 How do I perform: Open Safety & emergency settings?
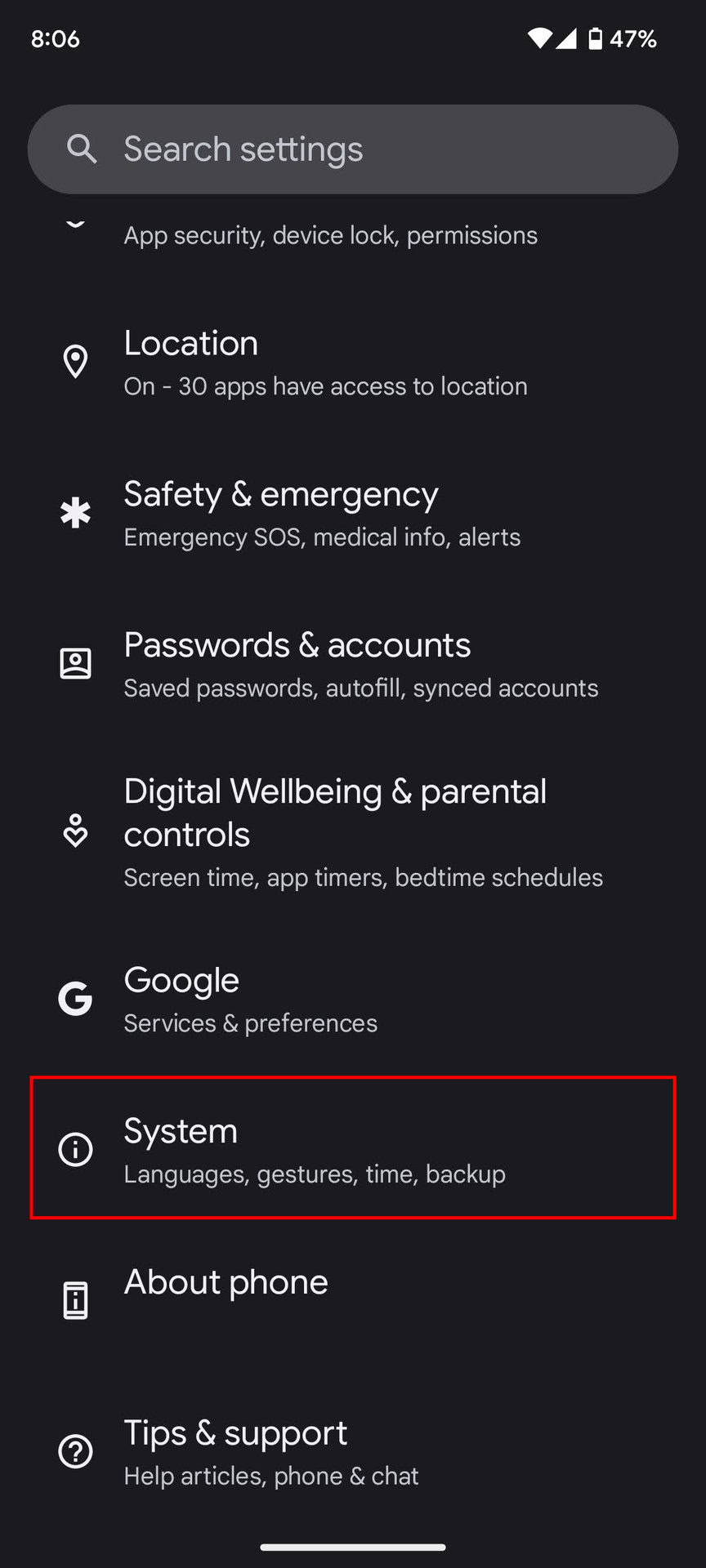click(353, 514)
